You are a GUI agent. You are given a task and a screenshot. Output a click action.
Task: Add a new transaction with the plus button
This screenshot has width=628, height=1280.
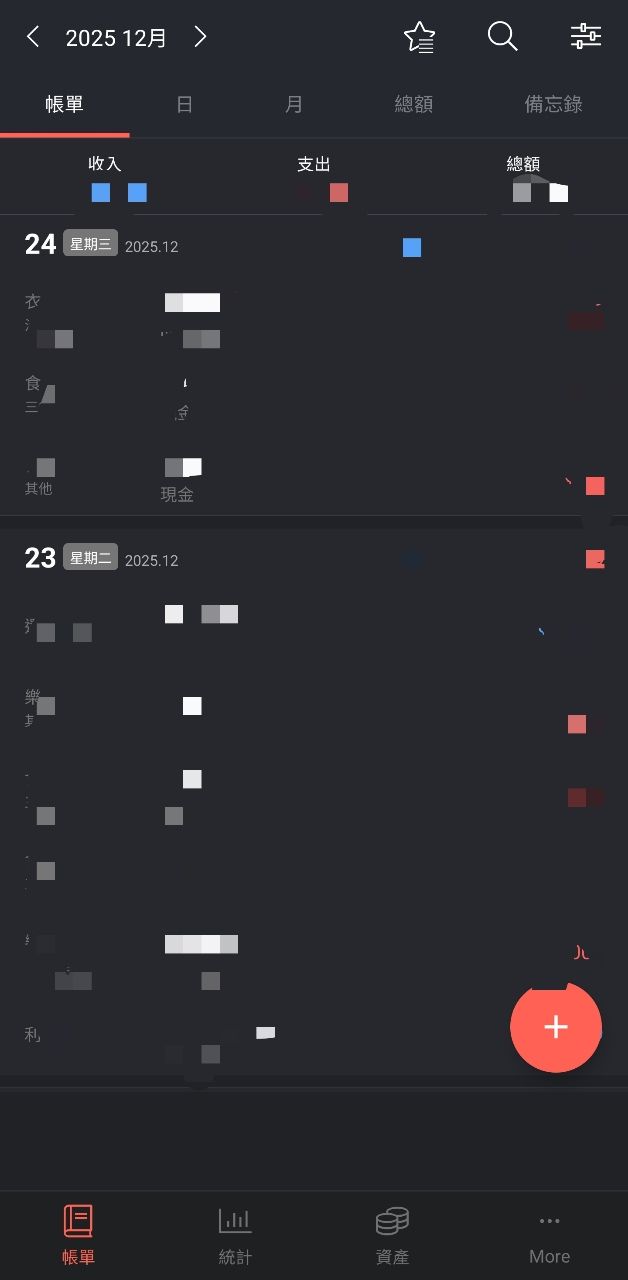555,1027
